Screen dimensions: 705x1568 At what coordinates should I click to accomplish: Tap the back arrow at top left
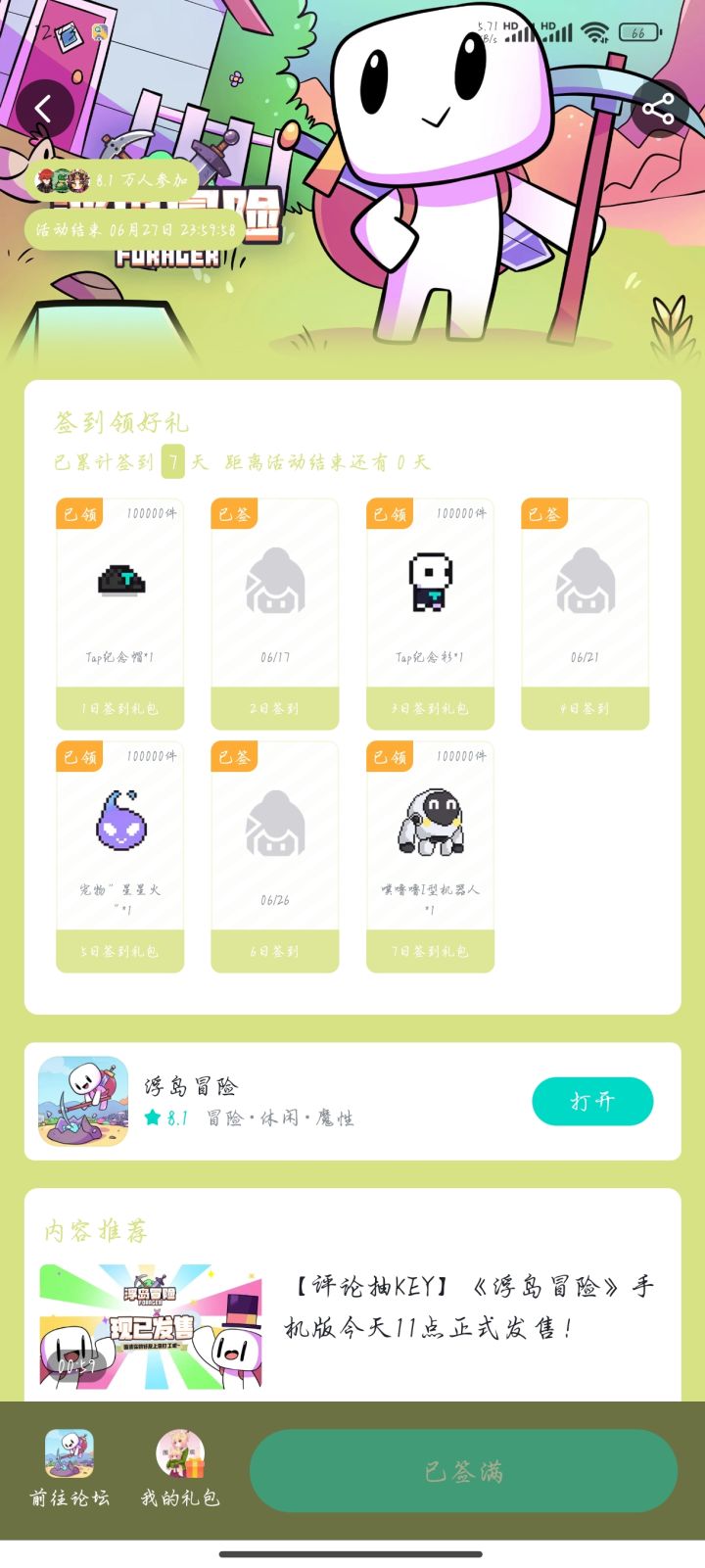click(42, 108)
